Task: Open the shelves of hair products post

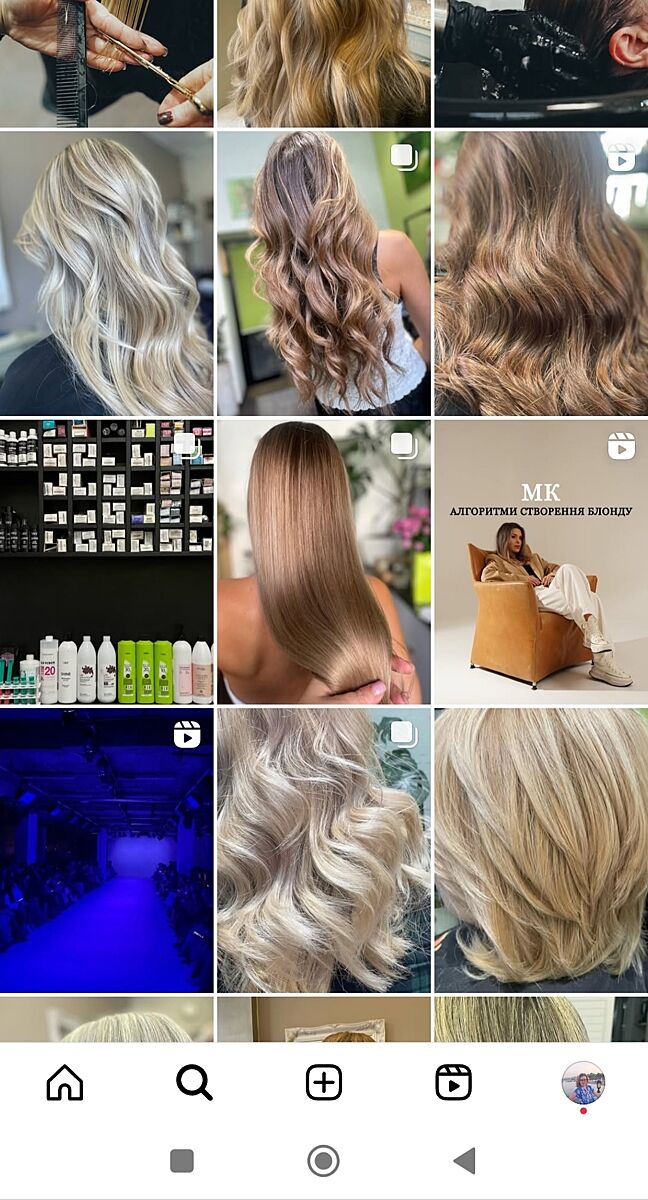Action: tap(106, 562)
